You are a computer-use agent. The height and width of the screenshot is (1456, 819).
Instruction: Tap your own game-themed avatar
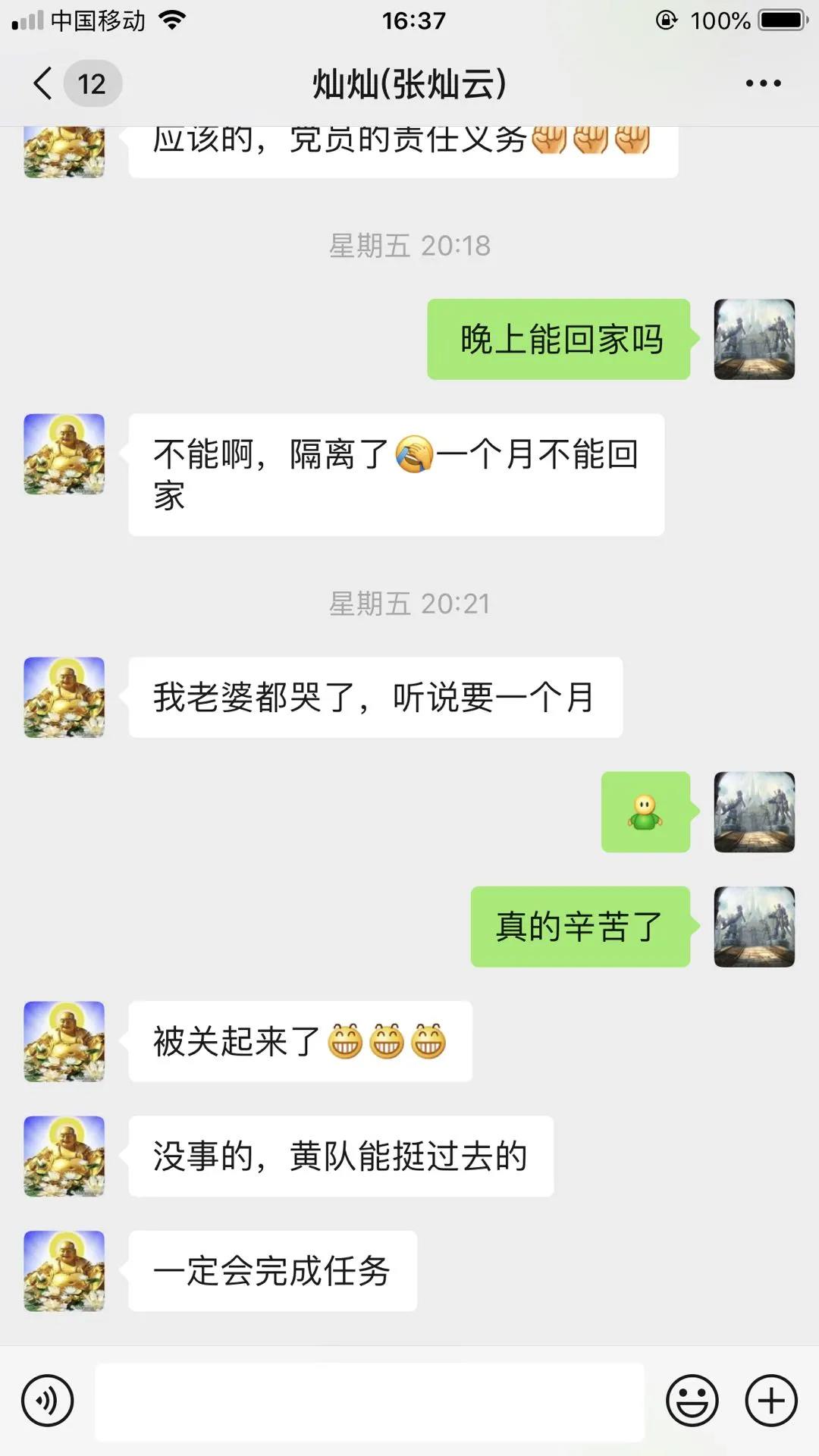pyautogui.click(x=755, y=340)
